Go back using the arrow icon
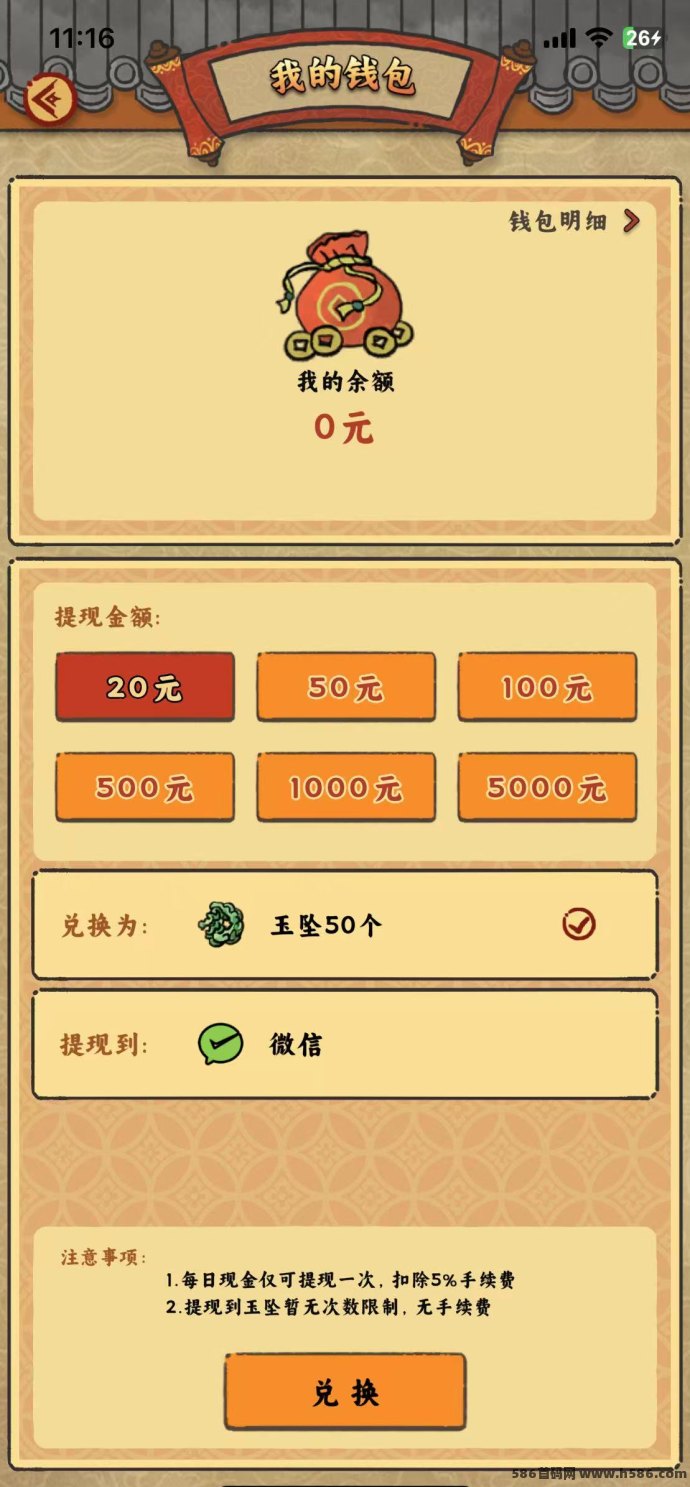Viewport: 690px width, 1487px height. tap(46, 98)
